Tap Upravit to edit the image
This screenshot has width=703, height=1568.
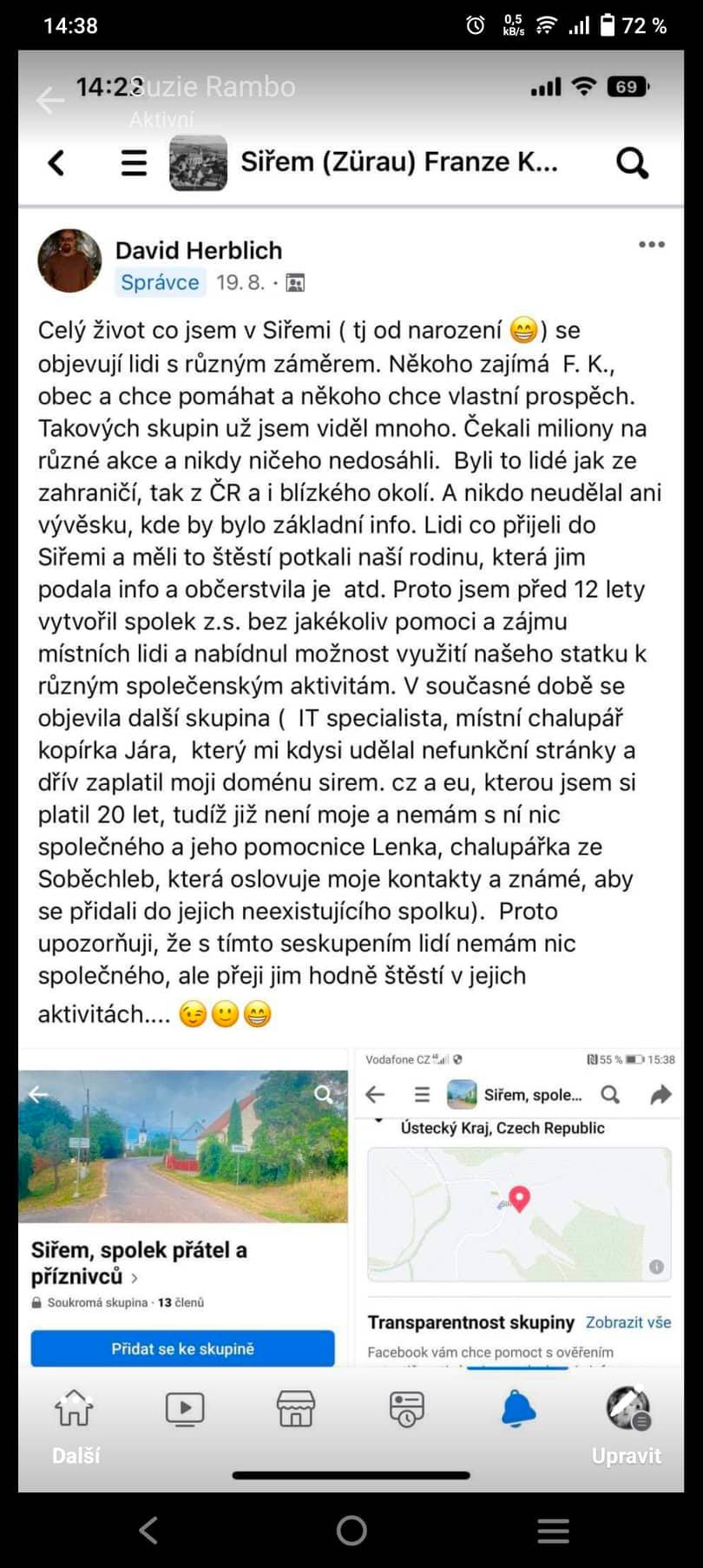coord(626,1455)
